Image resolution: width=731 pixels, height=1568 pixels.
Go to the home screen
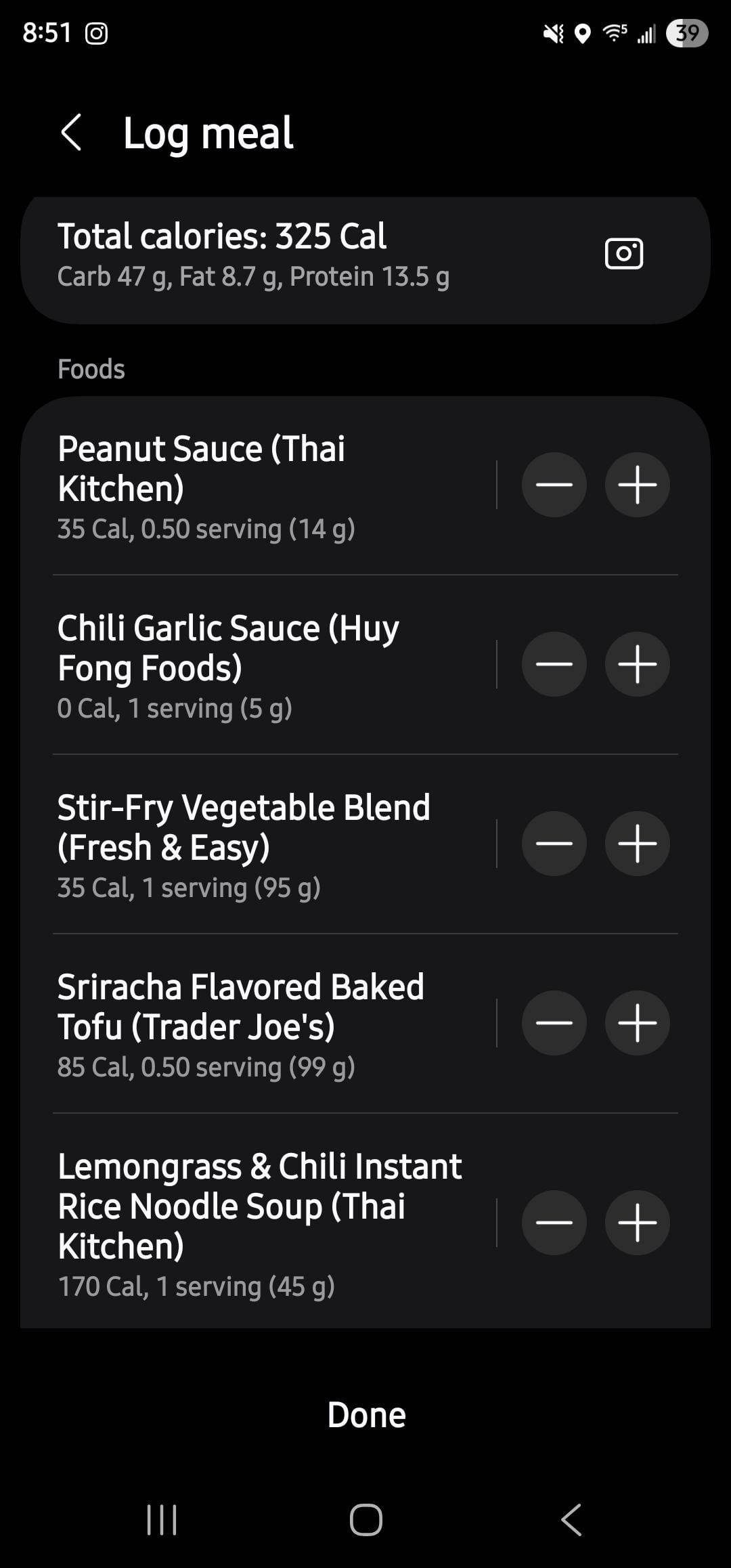point(365,1520)
